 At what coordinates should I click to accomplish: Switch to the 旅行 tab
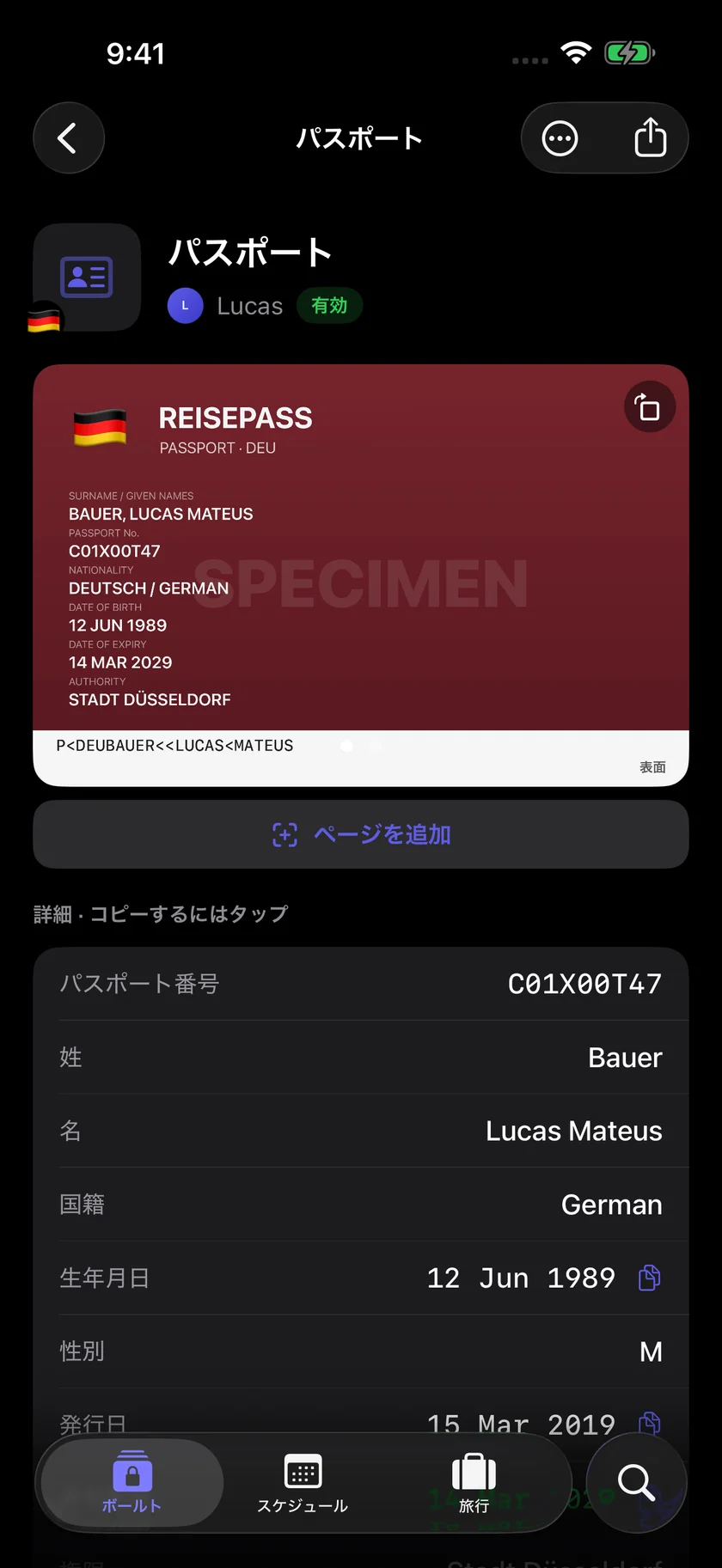tap(474, 1484)
